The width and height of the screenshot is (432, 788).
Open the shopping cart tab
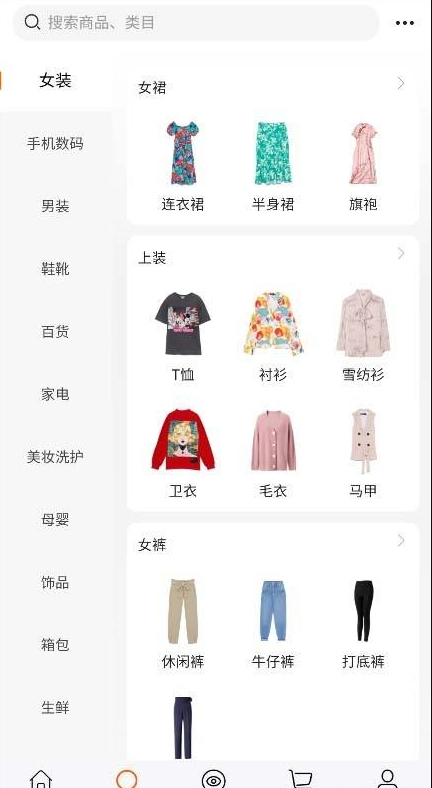(x=300, y=778)
